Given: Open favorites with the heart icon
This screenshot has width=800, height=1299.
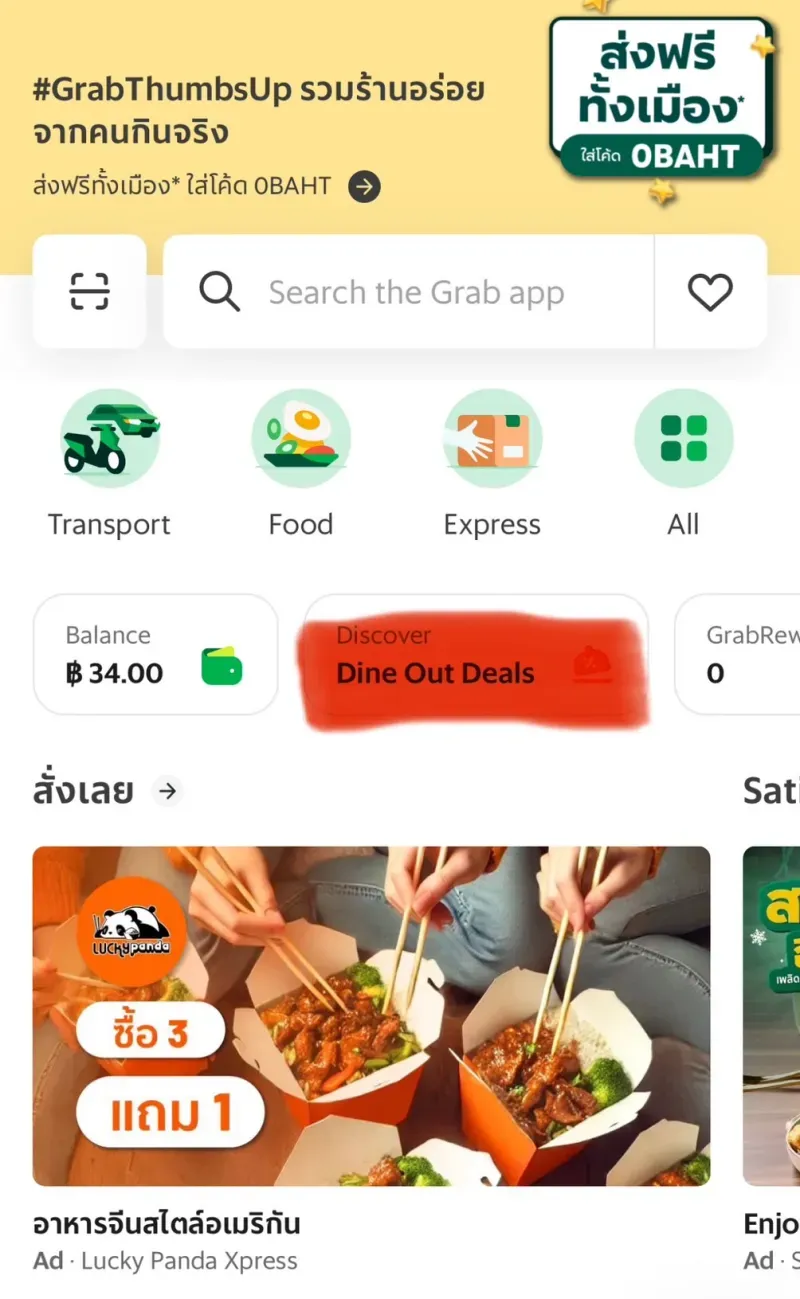Looking at the screenshot, I should (x=710, y=292).
